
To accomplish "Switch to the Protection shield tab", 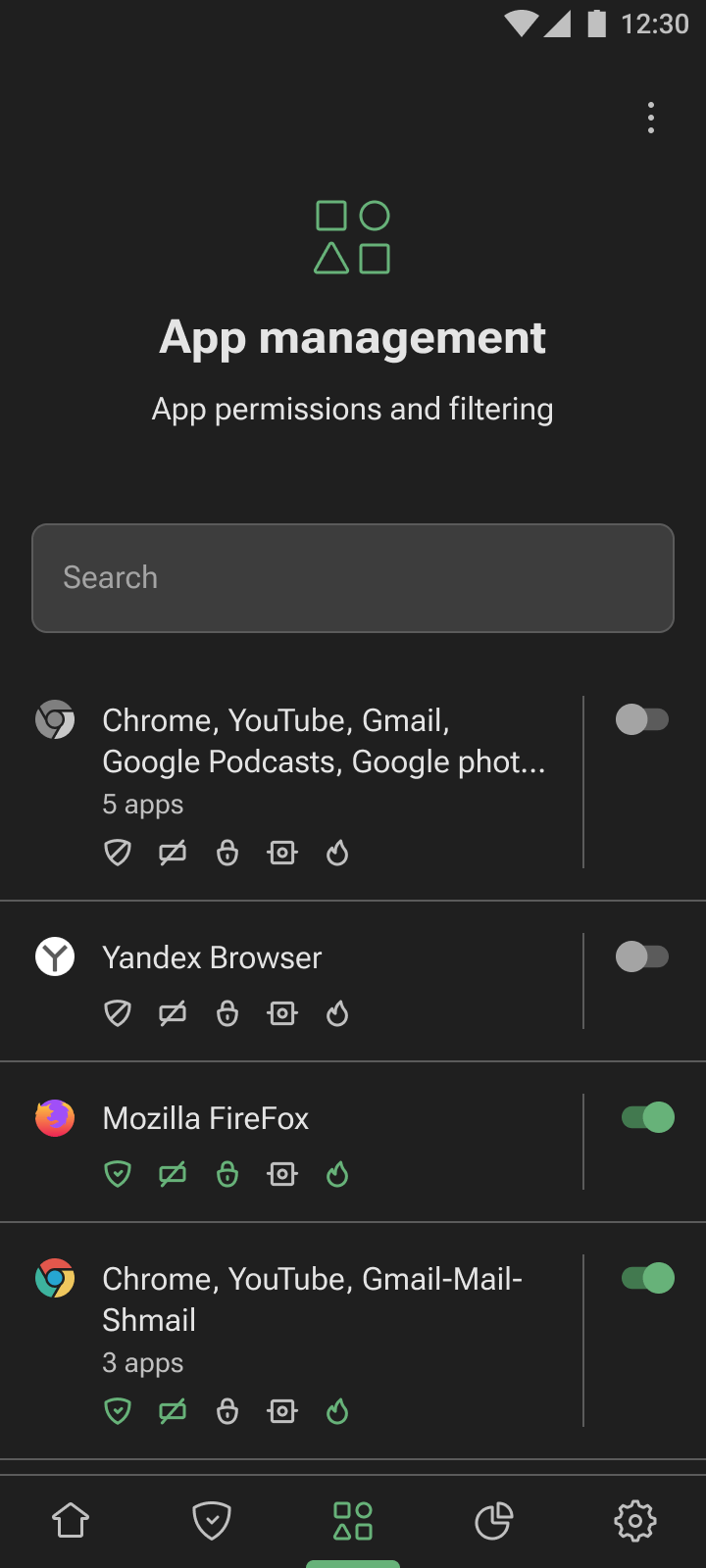I will [212, 1521].
